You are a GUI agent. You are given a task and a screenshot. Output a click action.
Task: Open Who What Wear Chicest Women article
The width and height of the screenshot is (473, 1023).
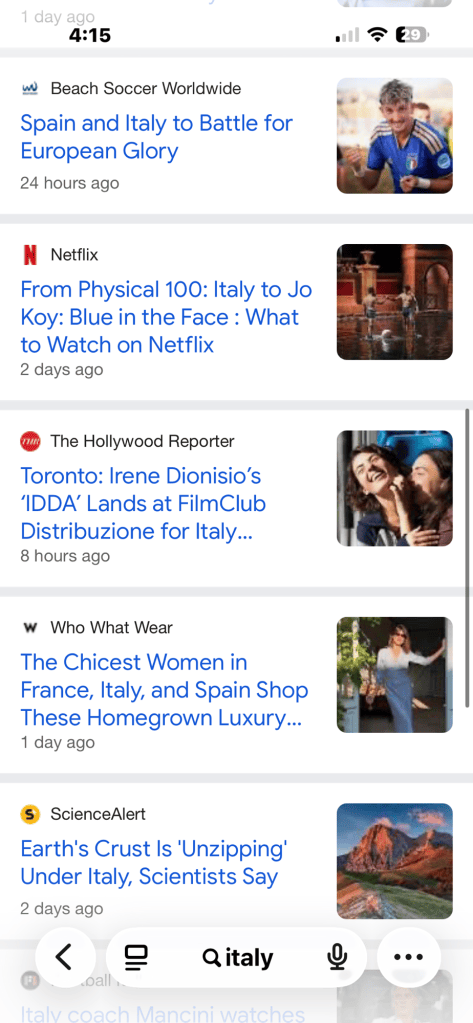pyautogui.click(x=164, y=690)
